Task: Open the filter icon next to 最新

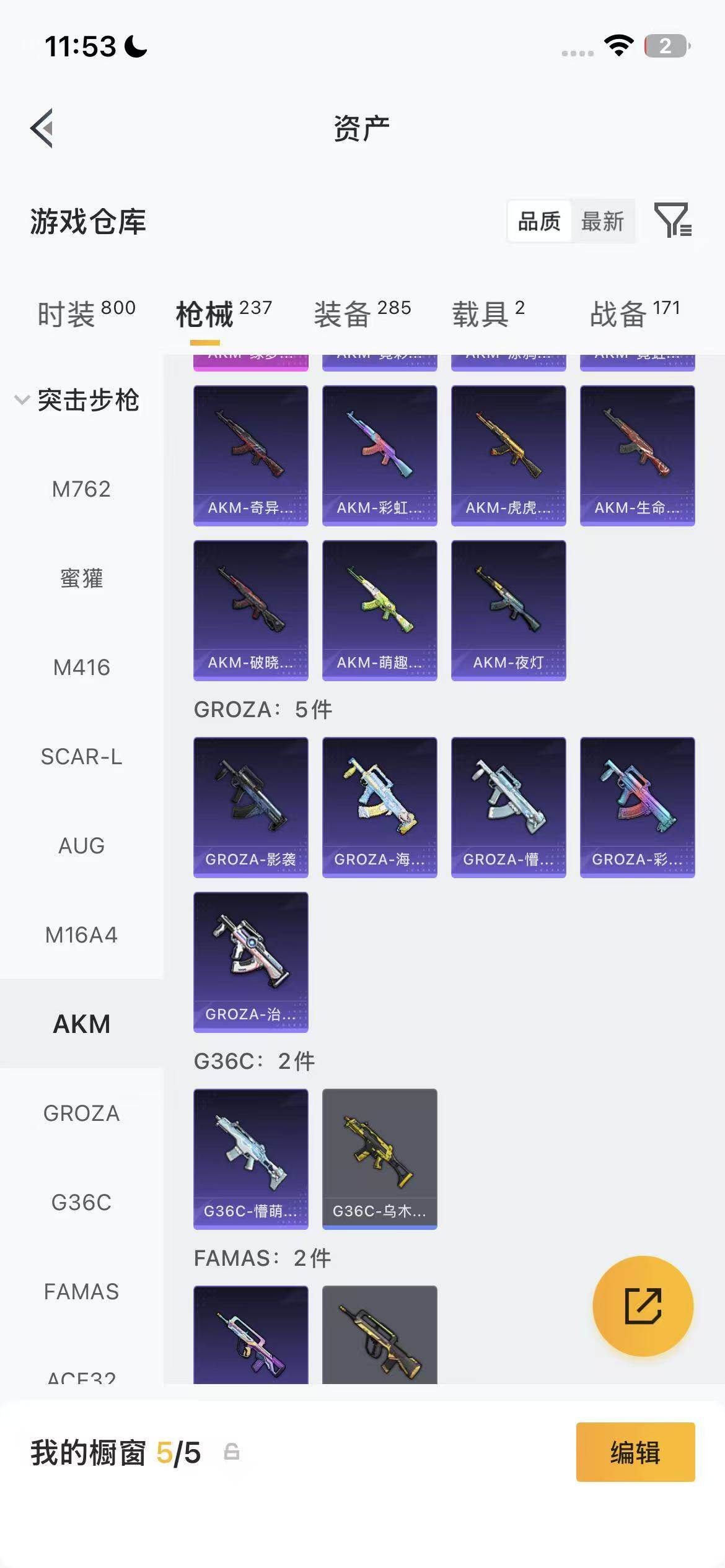Action: coord(672,220)
